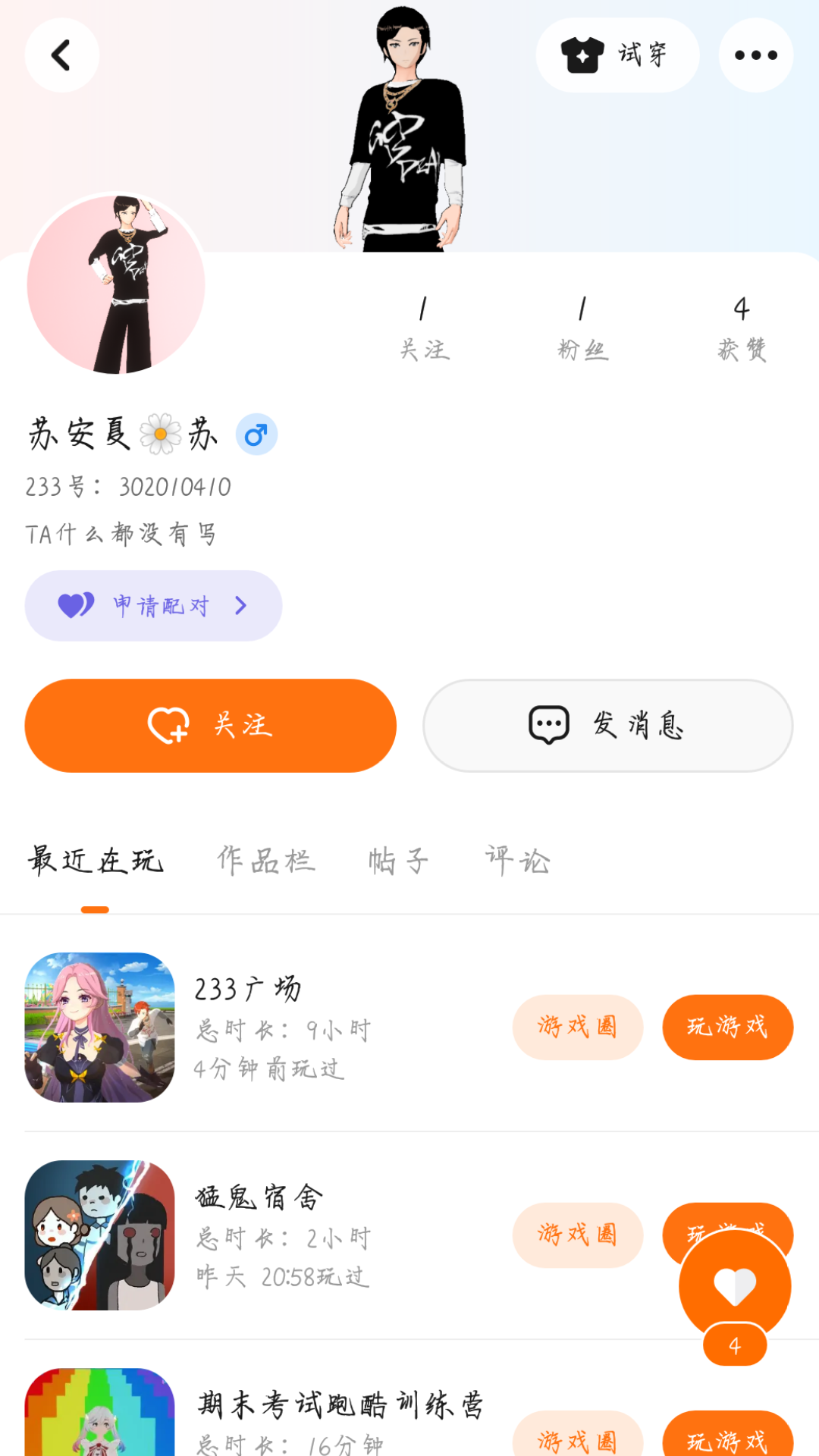Open 游戏圈 for 猛鬼宿舍
The image size is (819, 1456).
tap(578, 1235)
